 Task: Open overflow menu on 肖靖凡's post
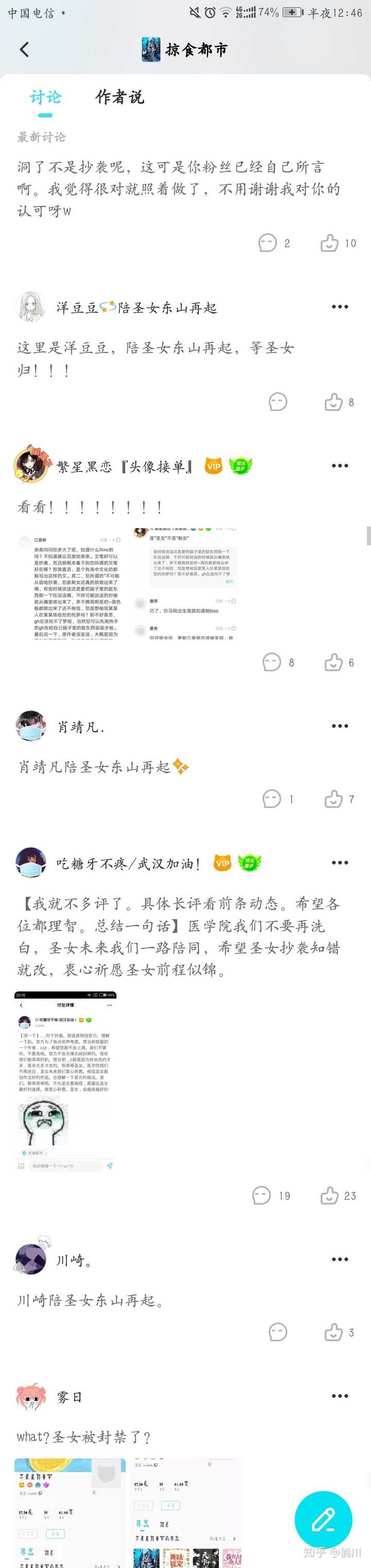click(x=340, y=726)
